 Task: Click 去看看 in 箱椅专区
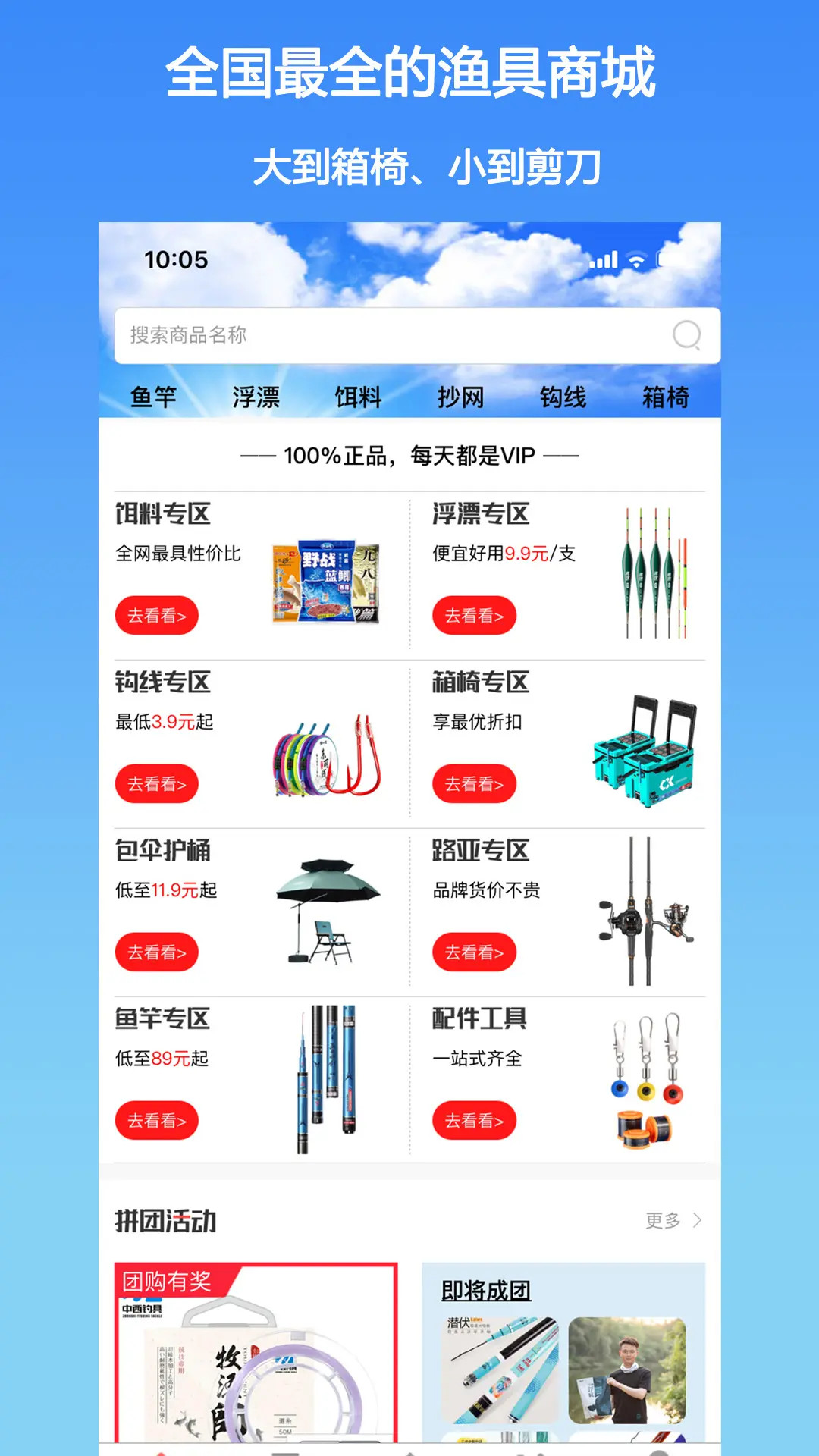pyautogui.click(x=473, y=783)
